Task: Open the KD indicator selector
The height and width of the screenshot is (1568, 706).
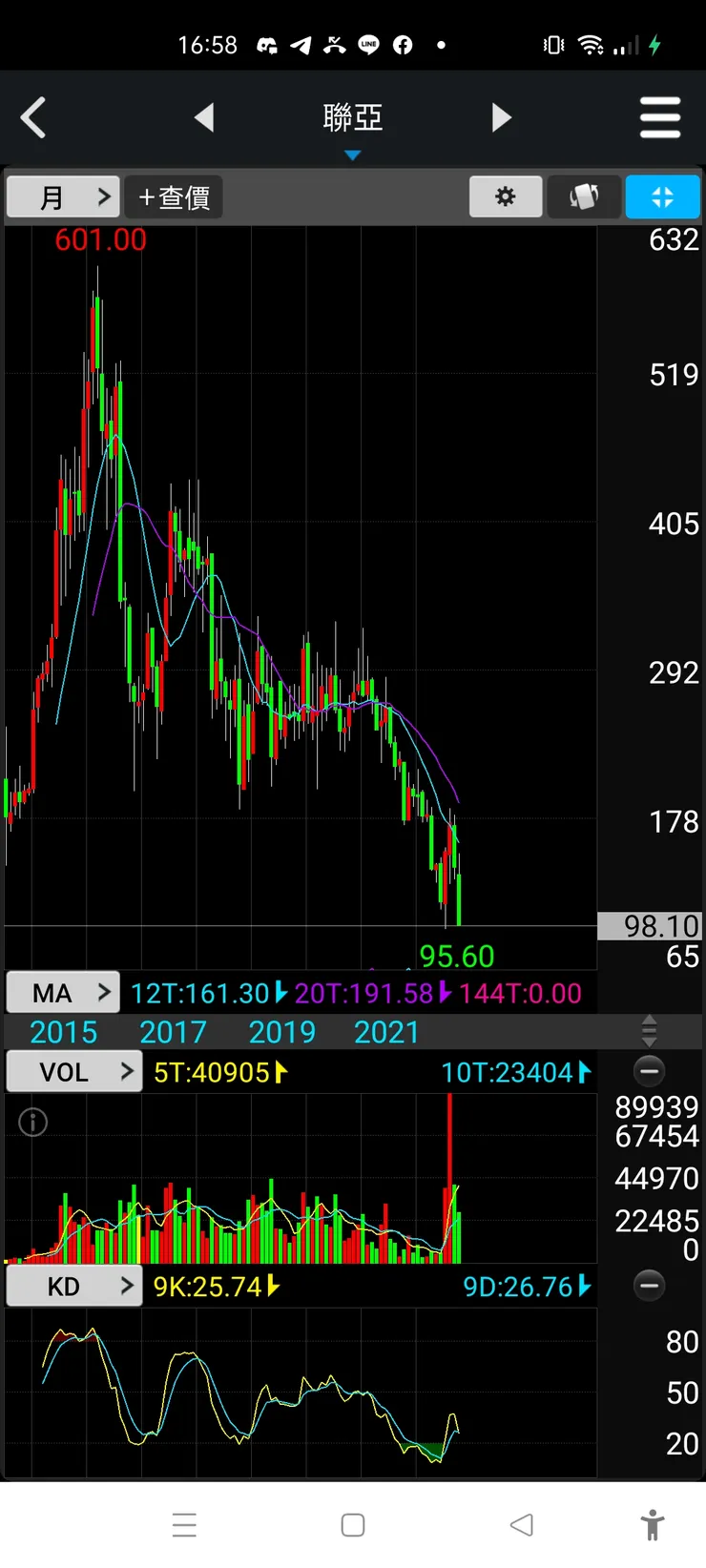Action: (x=74, y=1287)
